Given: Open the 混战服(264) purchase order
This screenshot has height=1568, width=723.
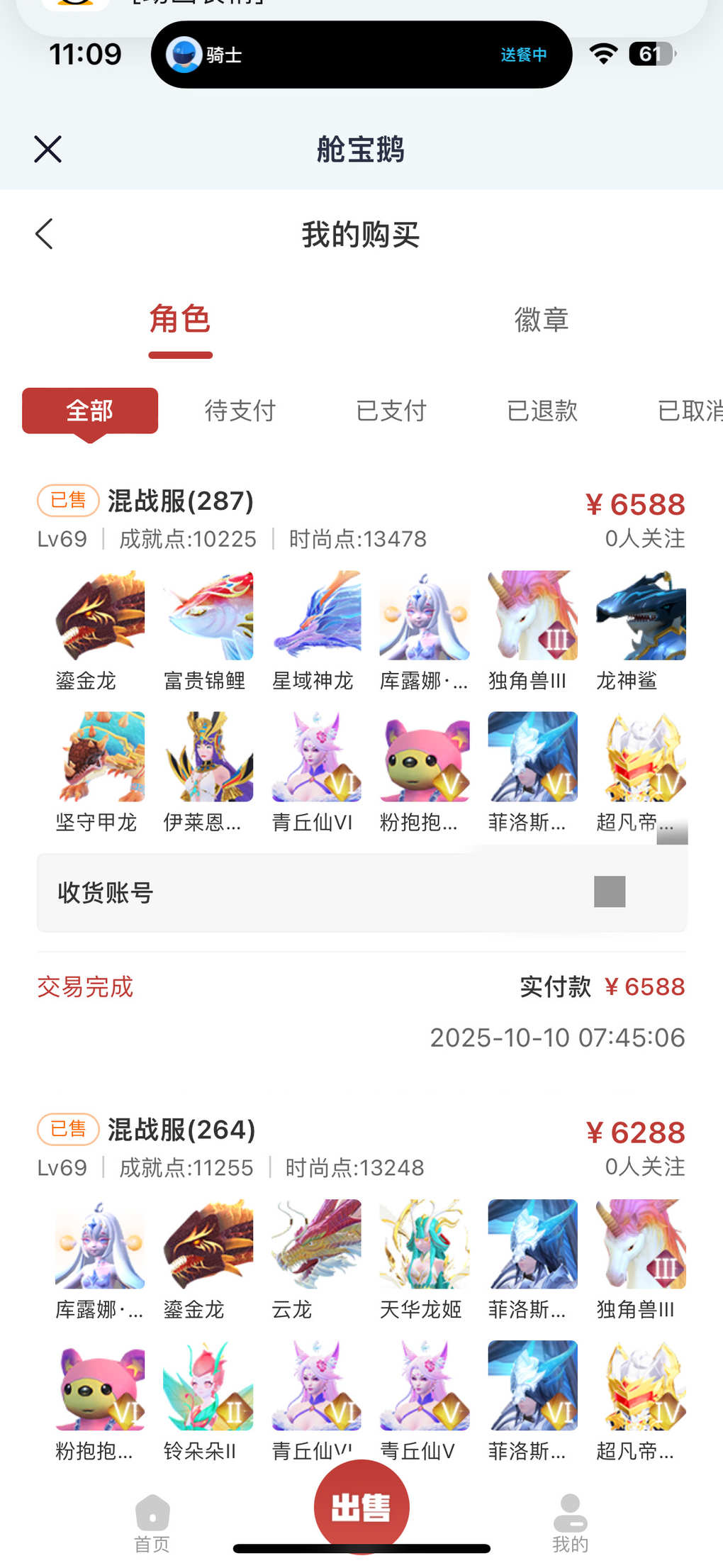Looking at the screenshot, I should [181, 1130].
